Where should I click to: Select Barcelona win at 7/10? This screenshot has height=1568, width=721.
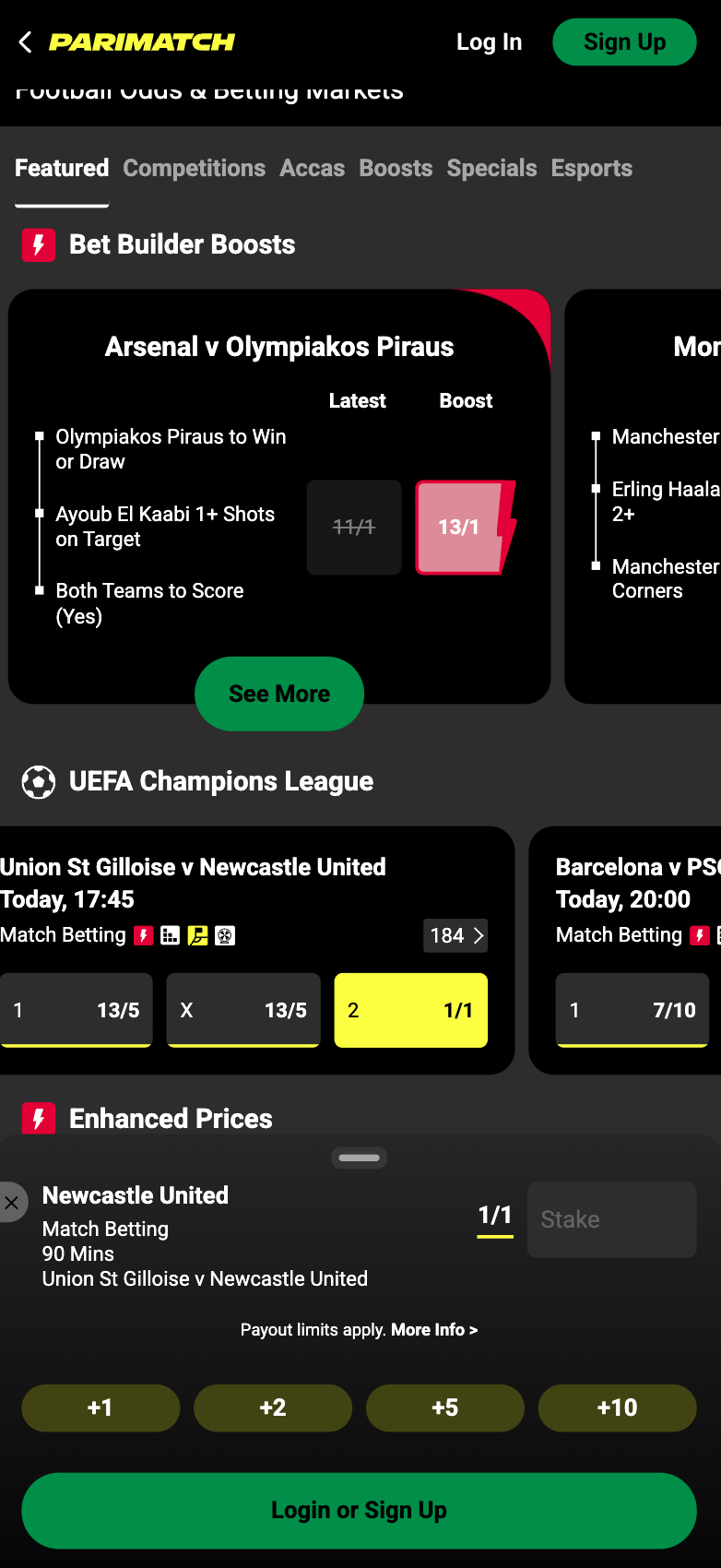click(632, 1010)
